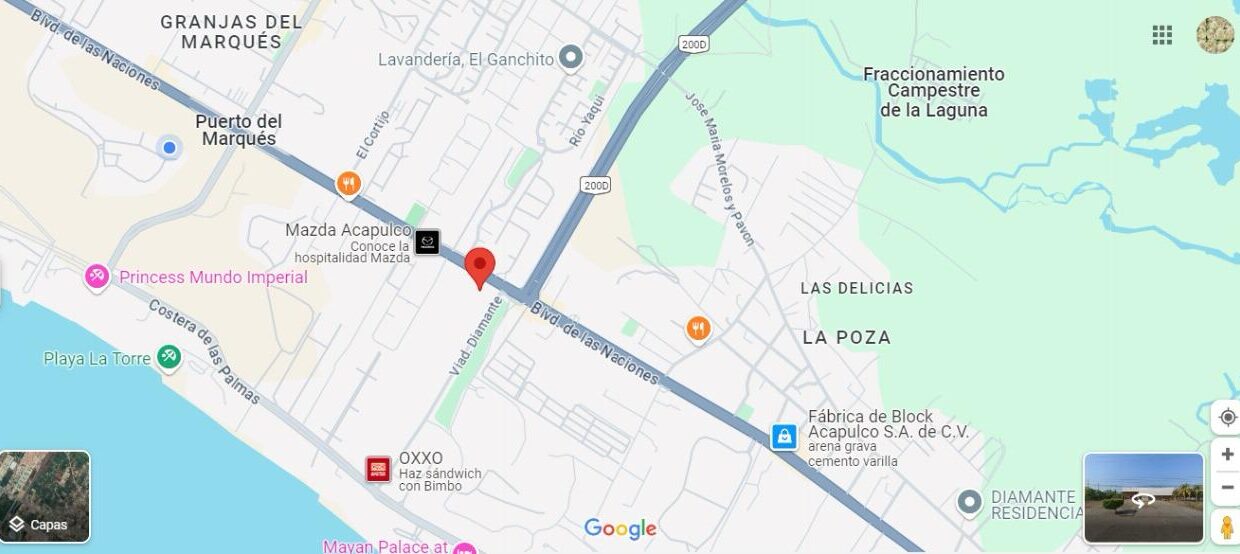
Task: Open restaurant marker near El Cortijo
Action: [348, 183]
